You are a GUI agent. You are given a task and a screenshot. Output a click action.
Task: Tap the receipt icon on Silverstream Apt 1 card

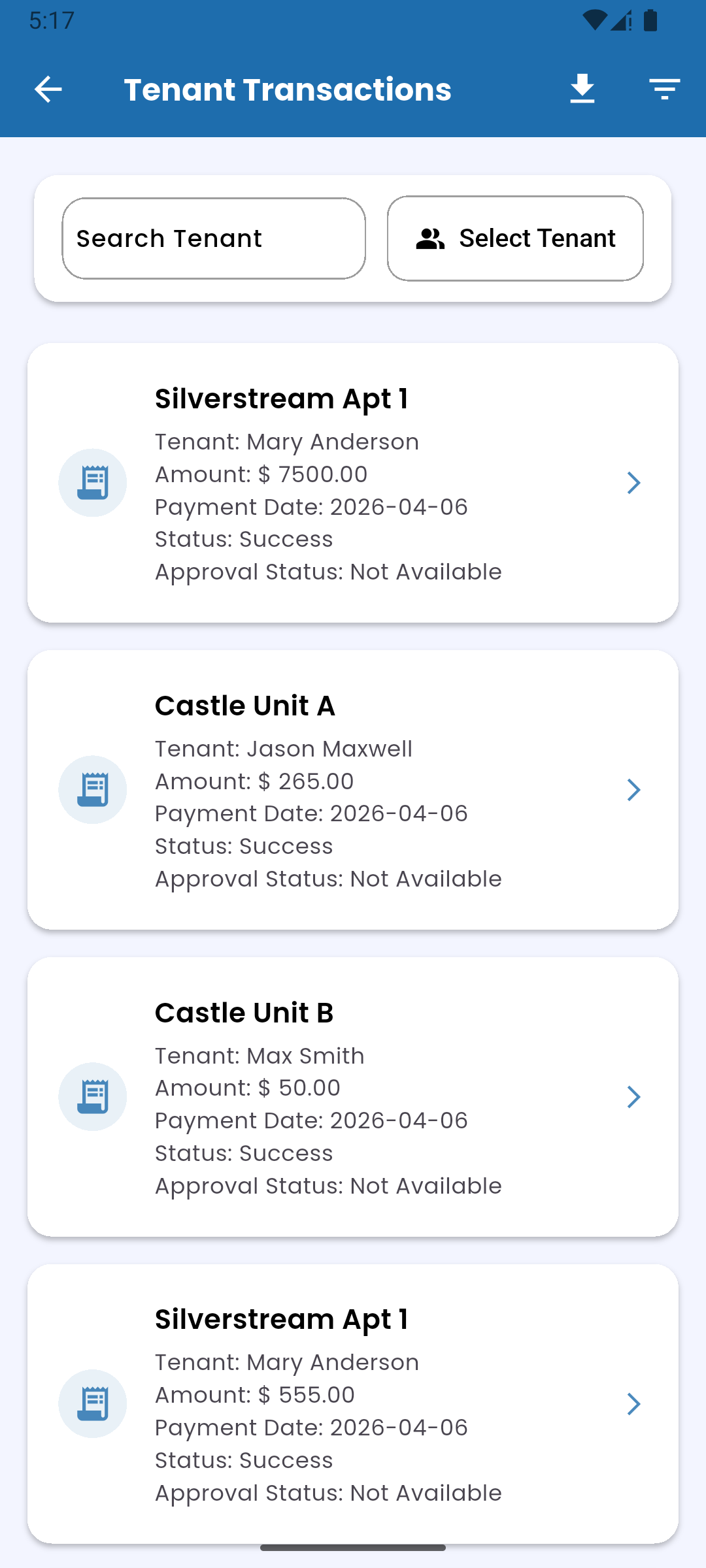[93, 483]
